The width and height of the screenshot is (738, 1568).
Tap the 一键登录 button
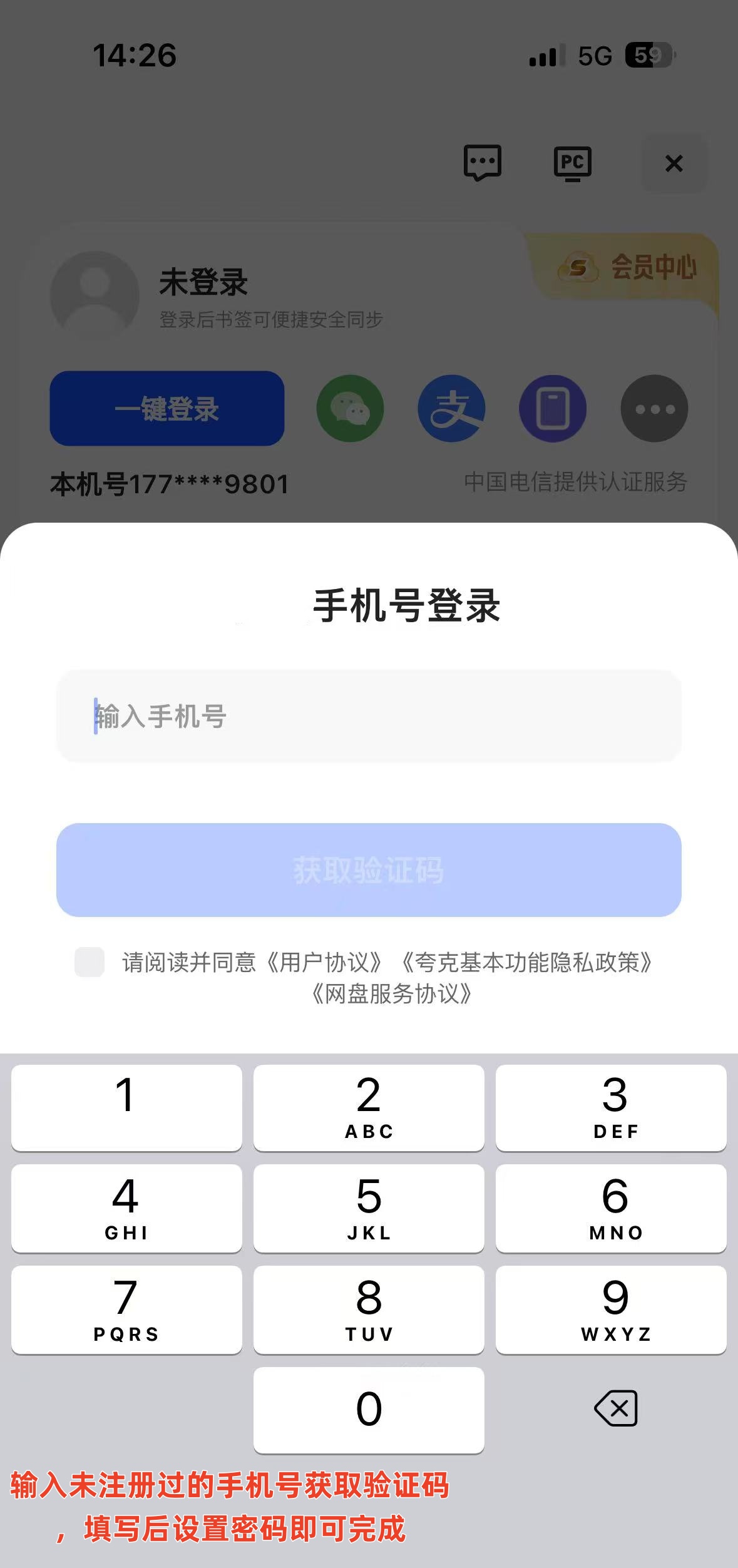pos(167,408)
